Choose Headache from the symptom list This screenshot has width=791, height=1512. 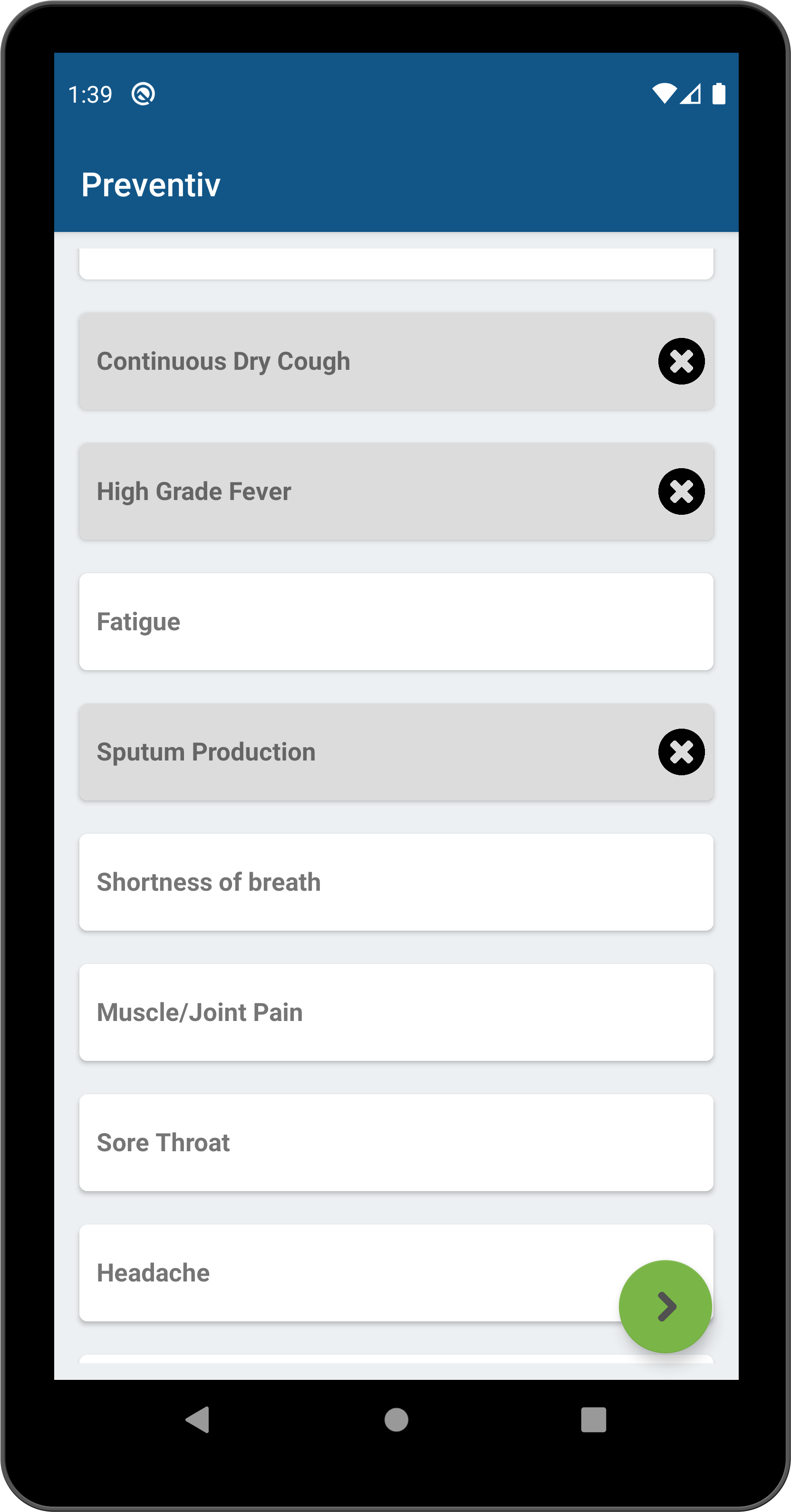click(x=293, y=1272)
